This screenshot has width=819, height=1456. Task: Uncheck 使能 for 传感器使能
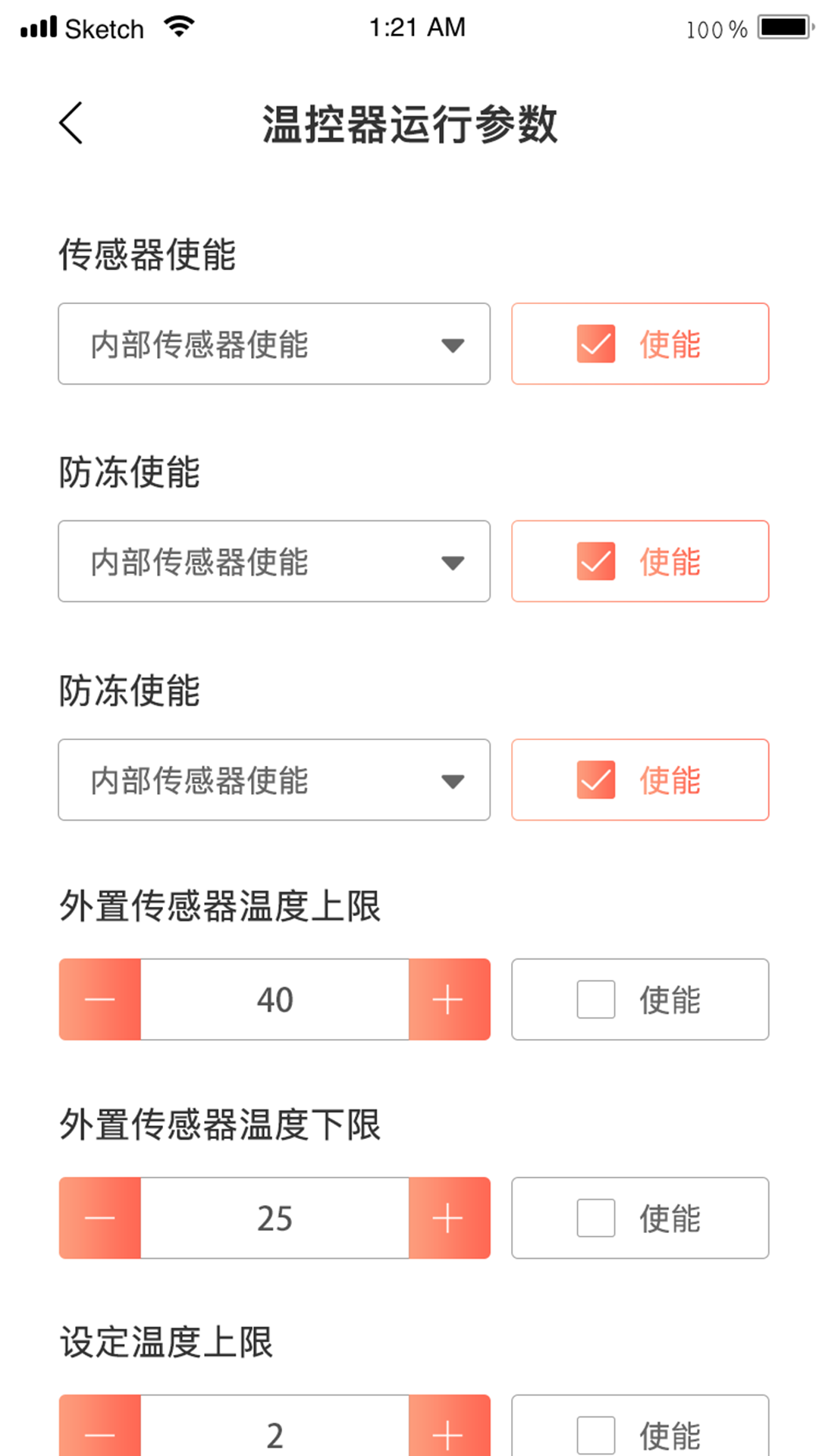595,344
